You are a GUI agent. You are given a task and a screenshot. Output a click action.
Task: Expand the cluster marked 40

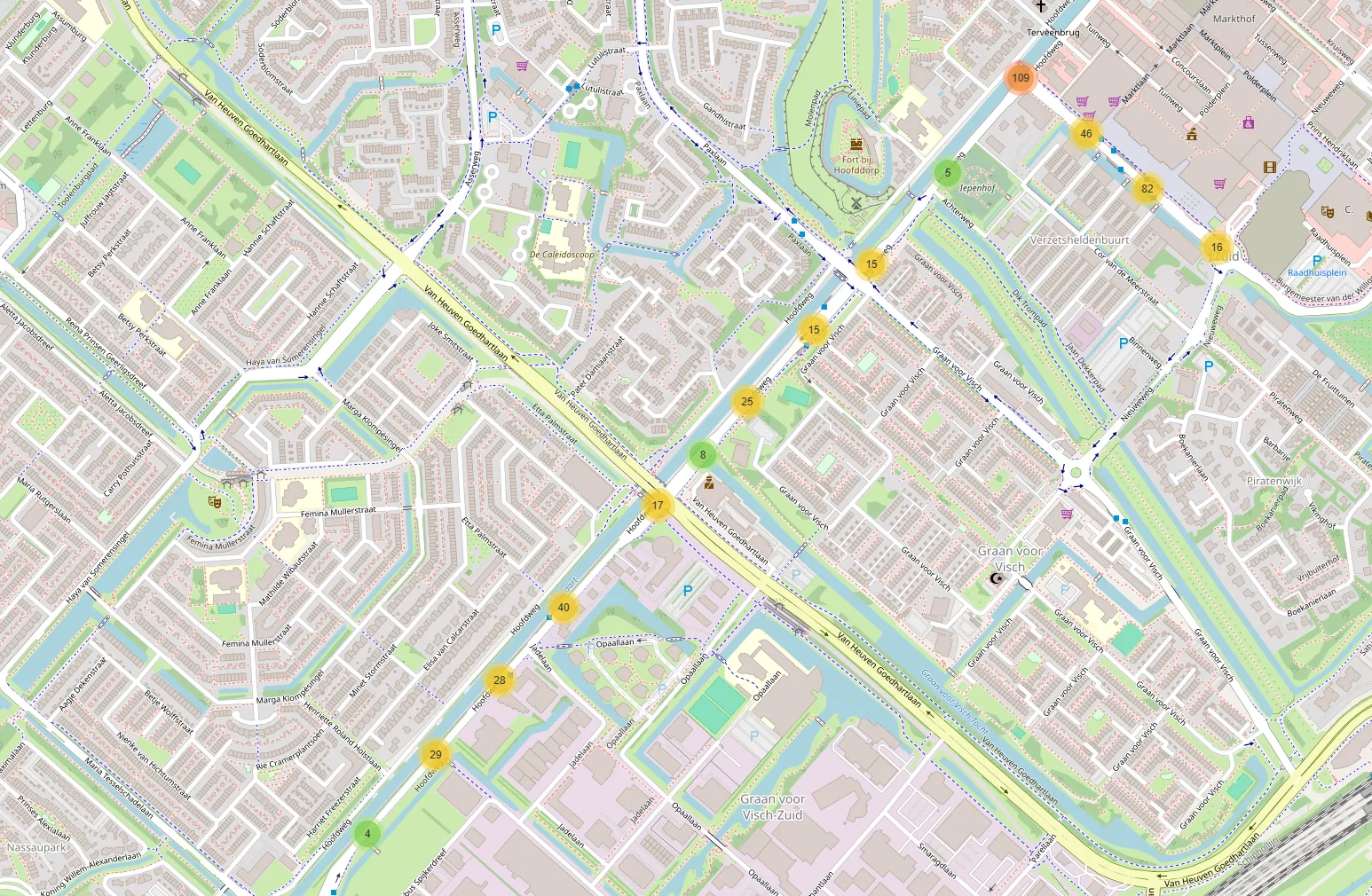click(564, 608)
